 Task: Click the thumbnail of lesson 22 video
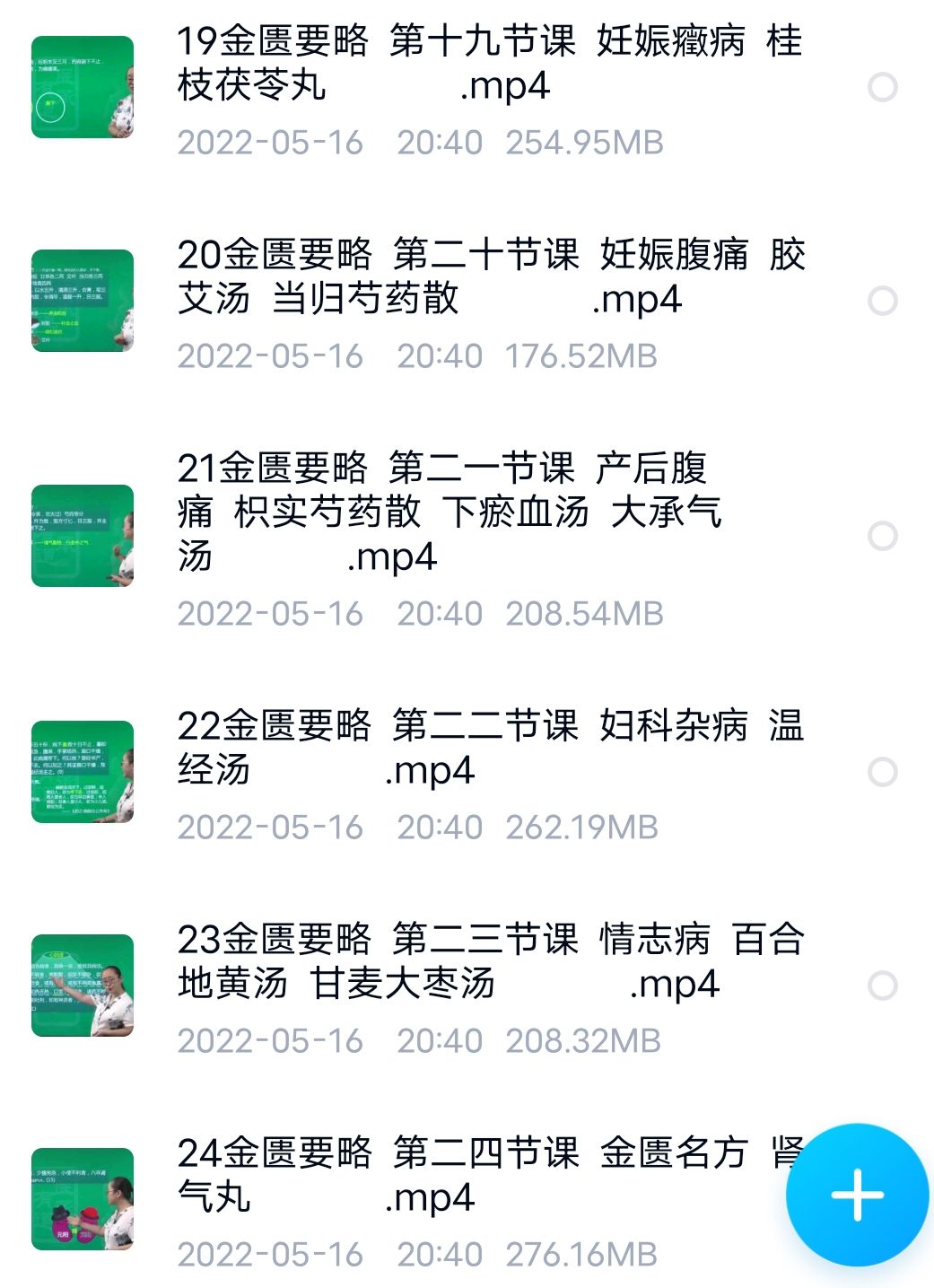[85, 772]
